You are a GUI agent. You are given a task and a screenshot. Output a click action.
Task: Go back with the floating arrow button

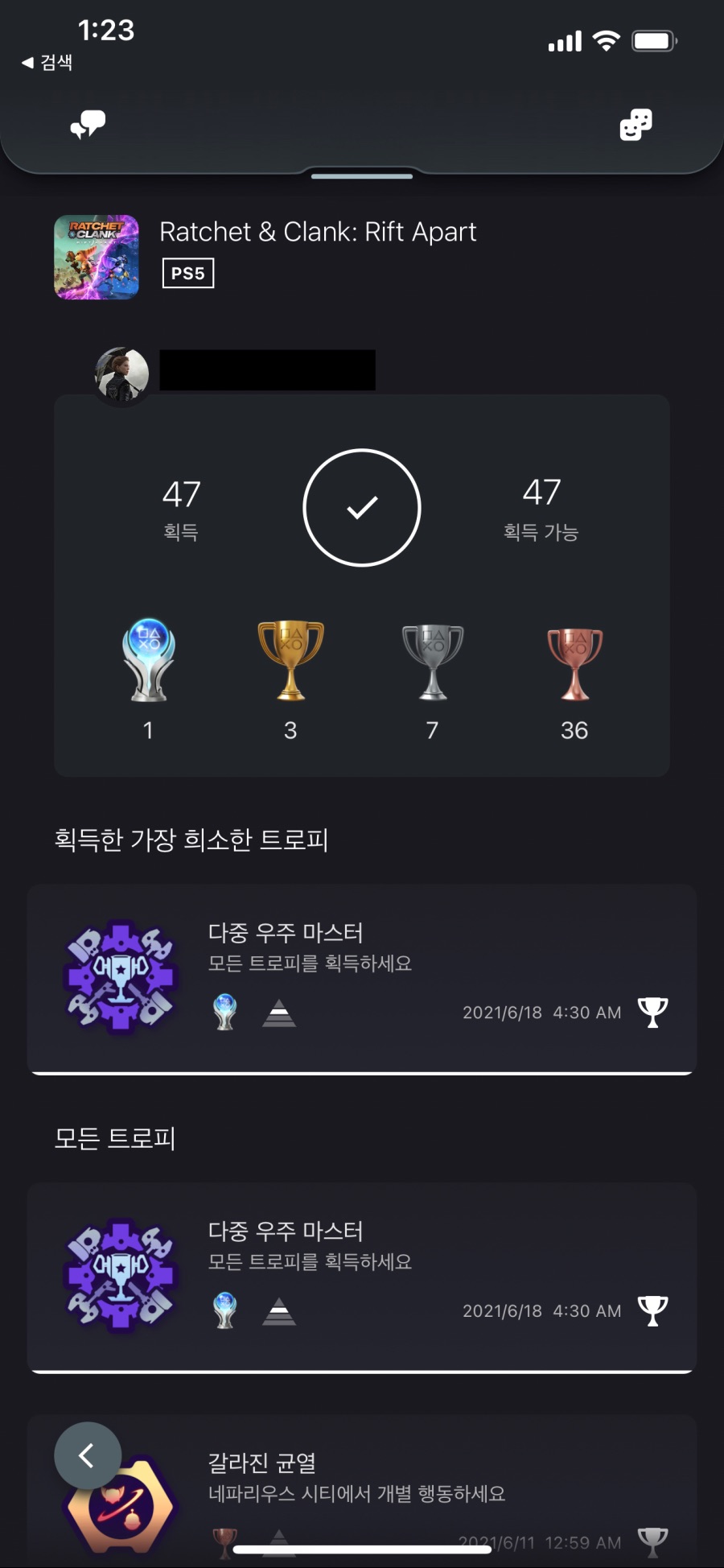pyautogui.click(x=88, y=1455)
